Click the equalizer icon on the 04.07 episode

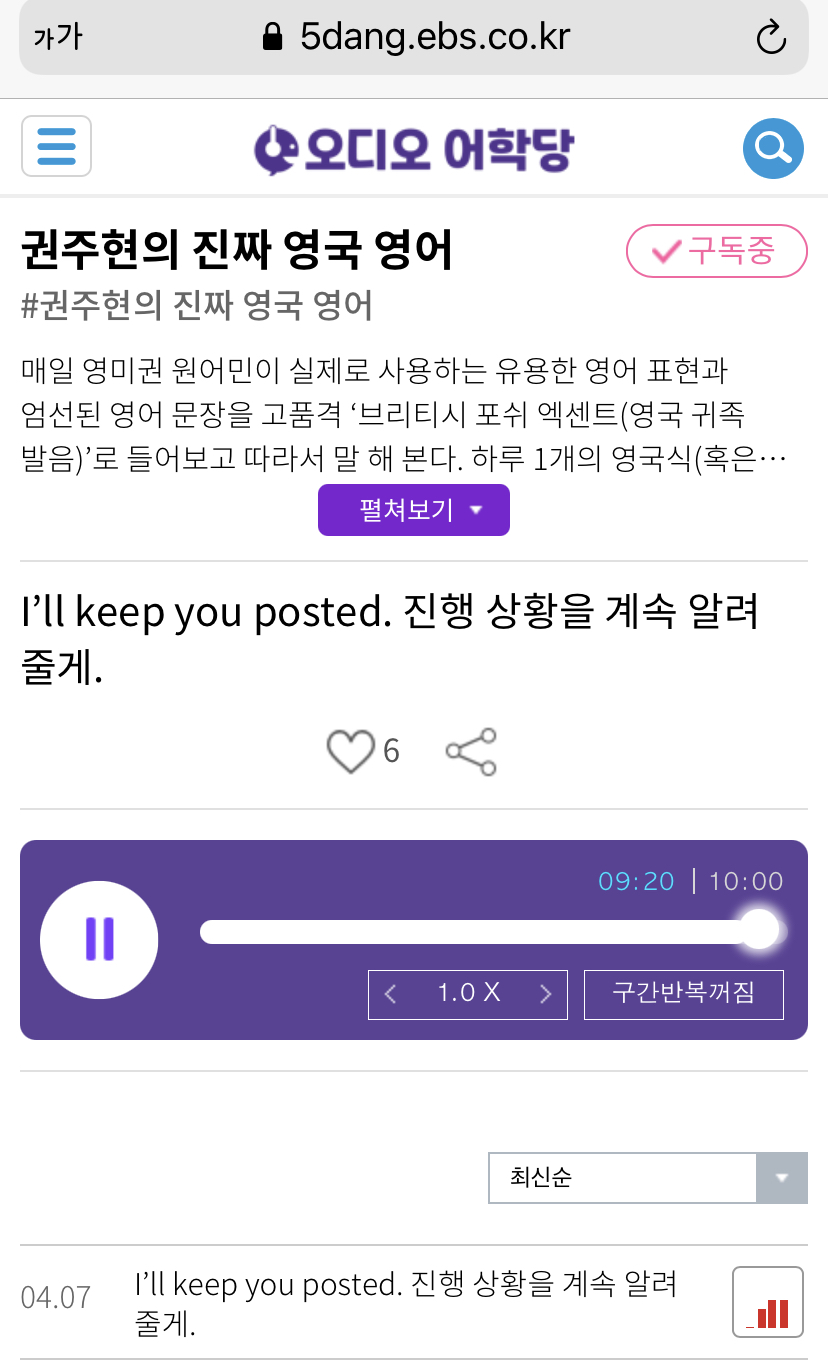click(767, 1301)
